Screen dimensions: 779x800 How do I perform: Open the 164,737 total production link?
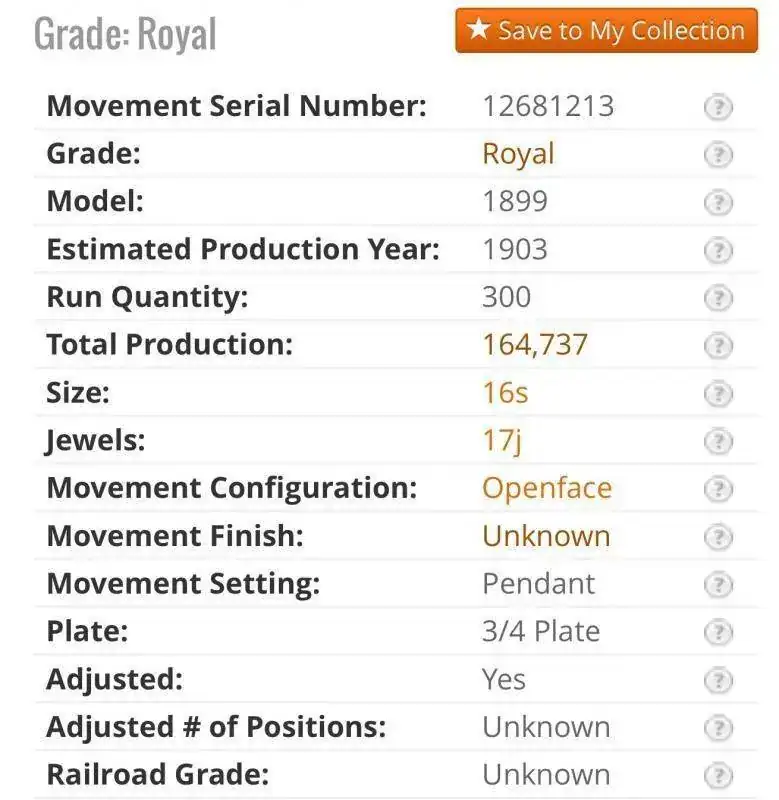coord(535,344)
